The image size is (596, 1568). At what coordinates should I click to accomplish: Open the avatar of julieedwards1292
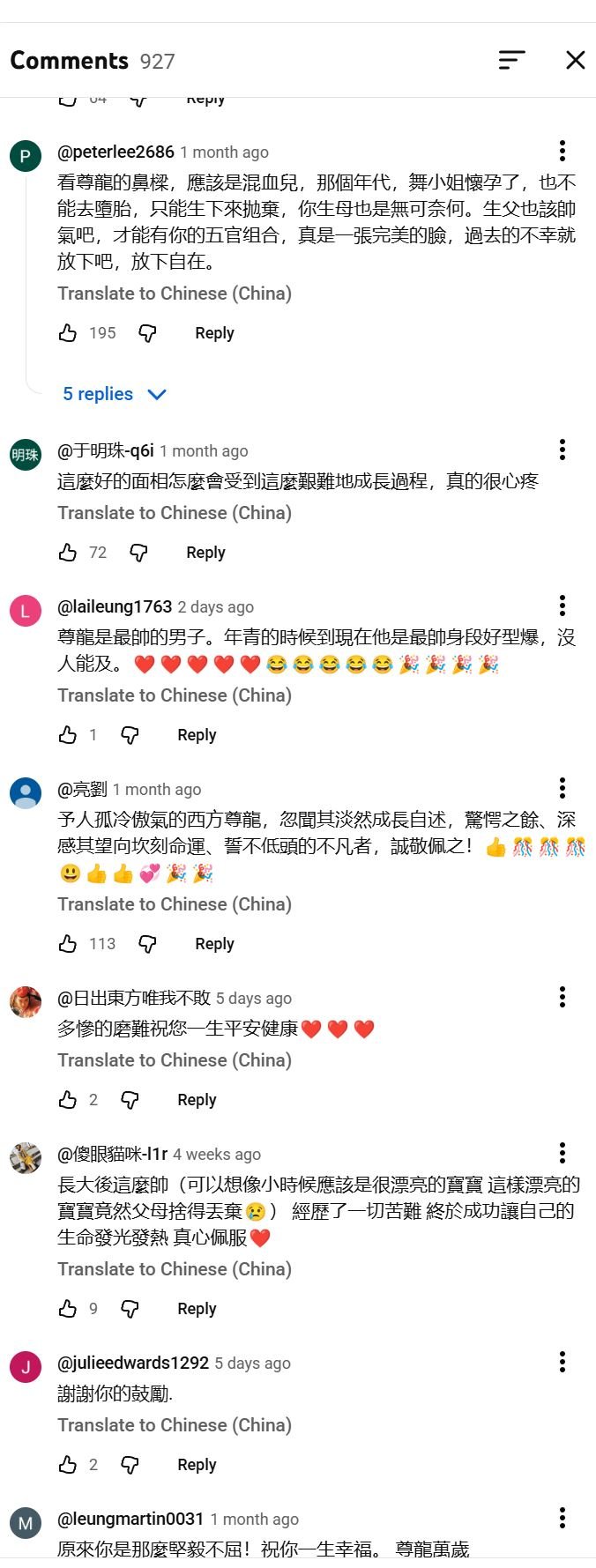tap(26, 1367)
